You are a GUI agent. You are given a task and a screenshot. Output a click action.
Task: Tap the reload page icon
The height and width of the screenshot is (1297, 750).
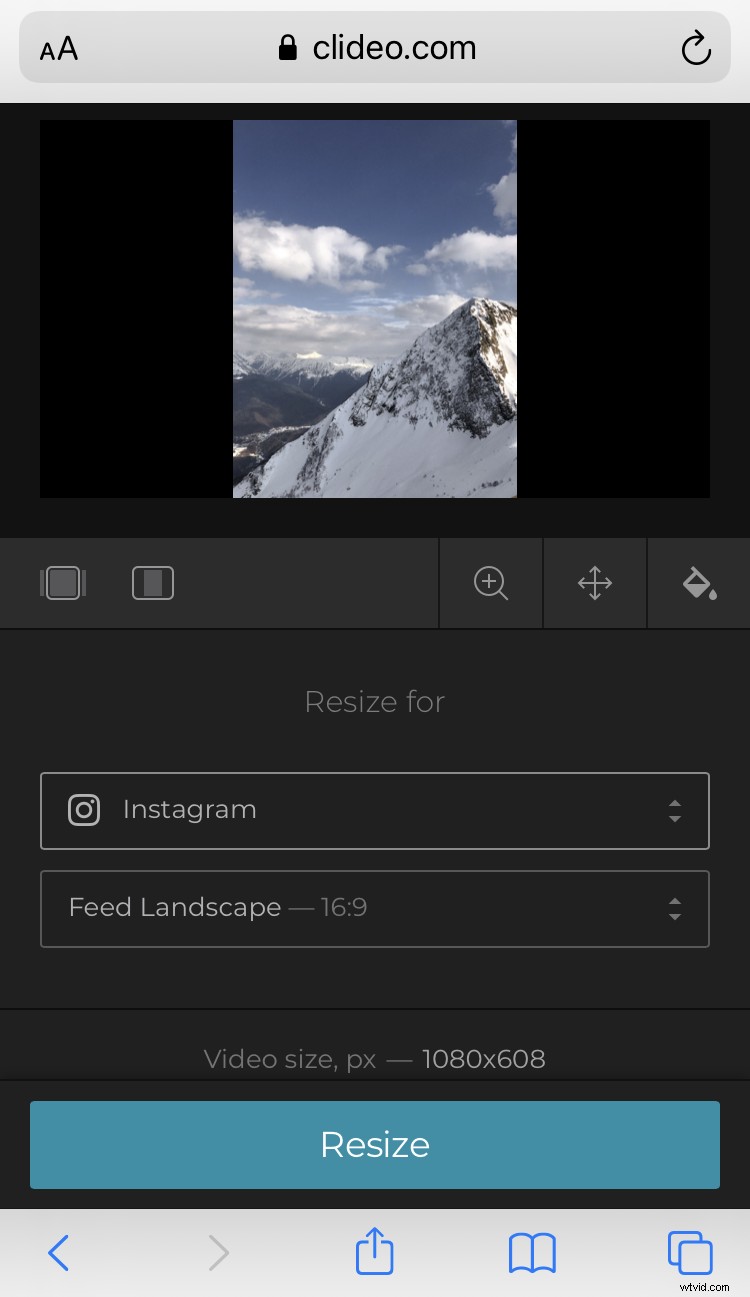point(696,47)
